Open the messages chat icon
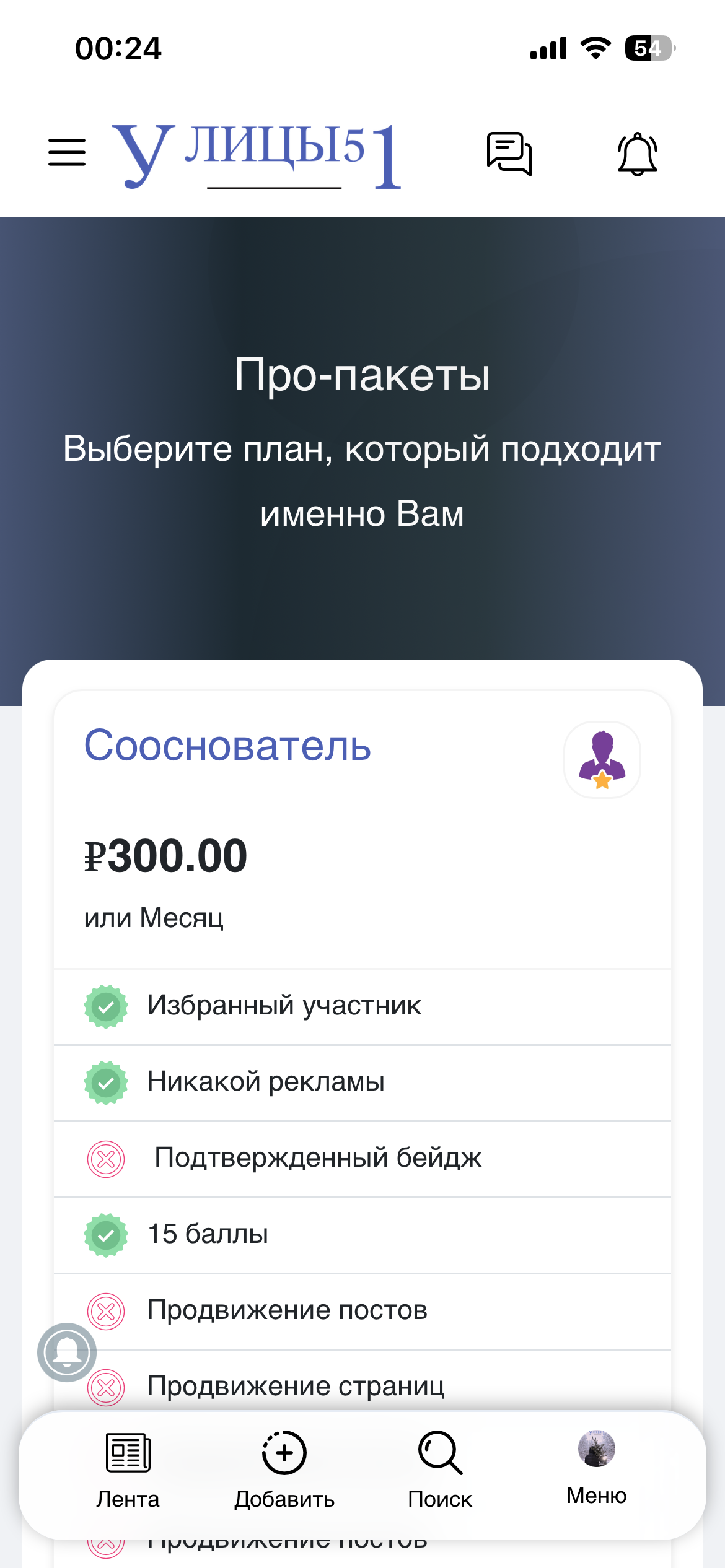 click(509, 154)
